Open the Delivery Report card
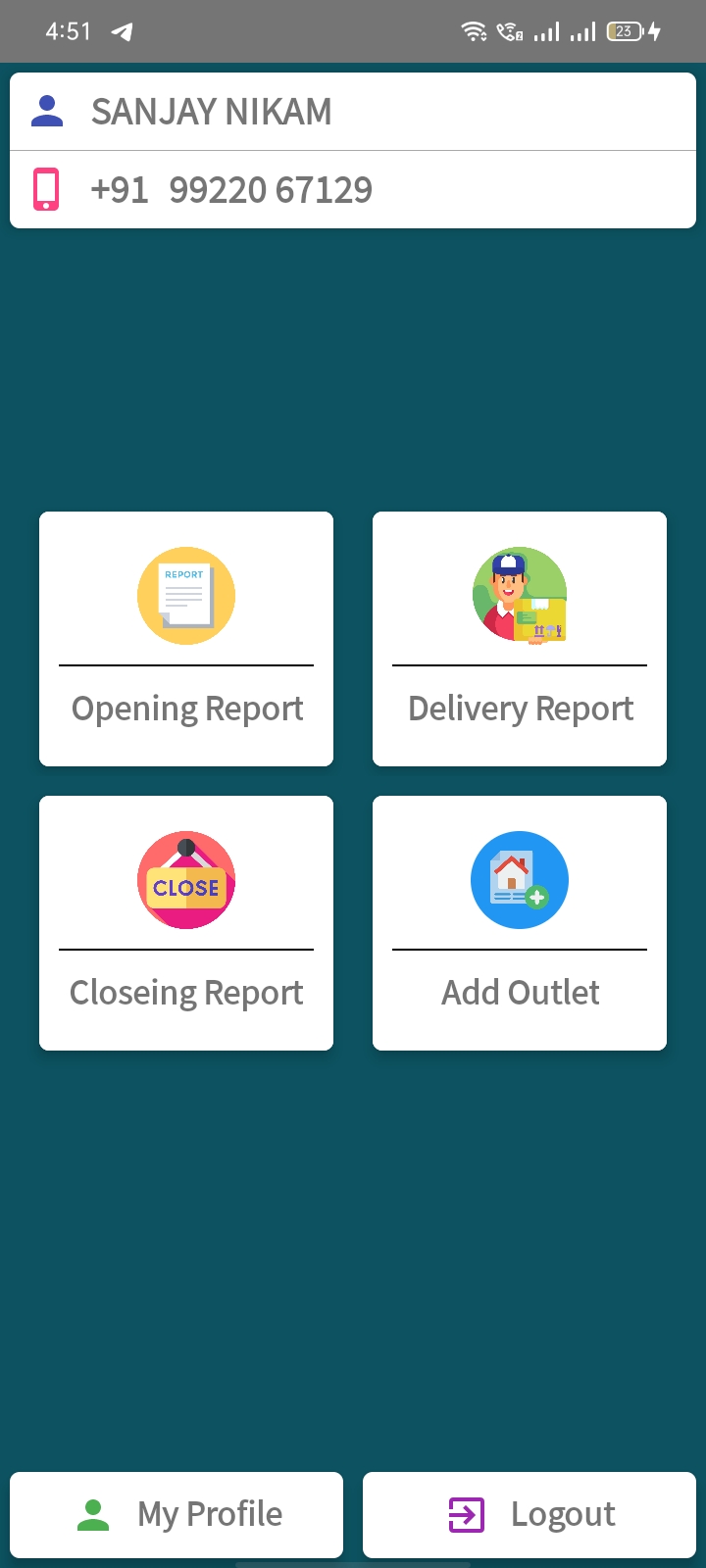This screenshot has width=706, height=1568. (x=520, y=639)
